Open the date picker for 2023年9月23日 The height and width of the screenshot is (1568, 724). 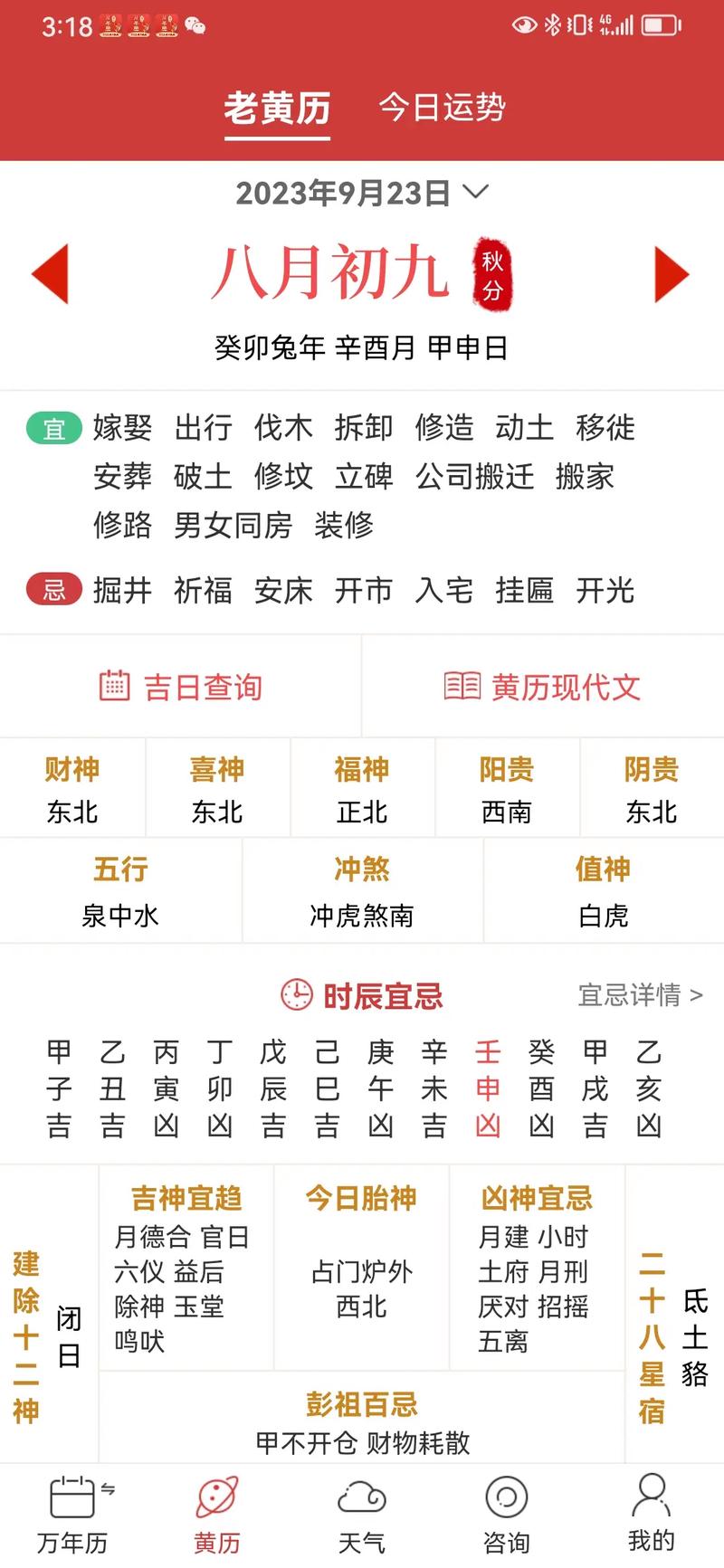tap(362, 193)
